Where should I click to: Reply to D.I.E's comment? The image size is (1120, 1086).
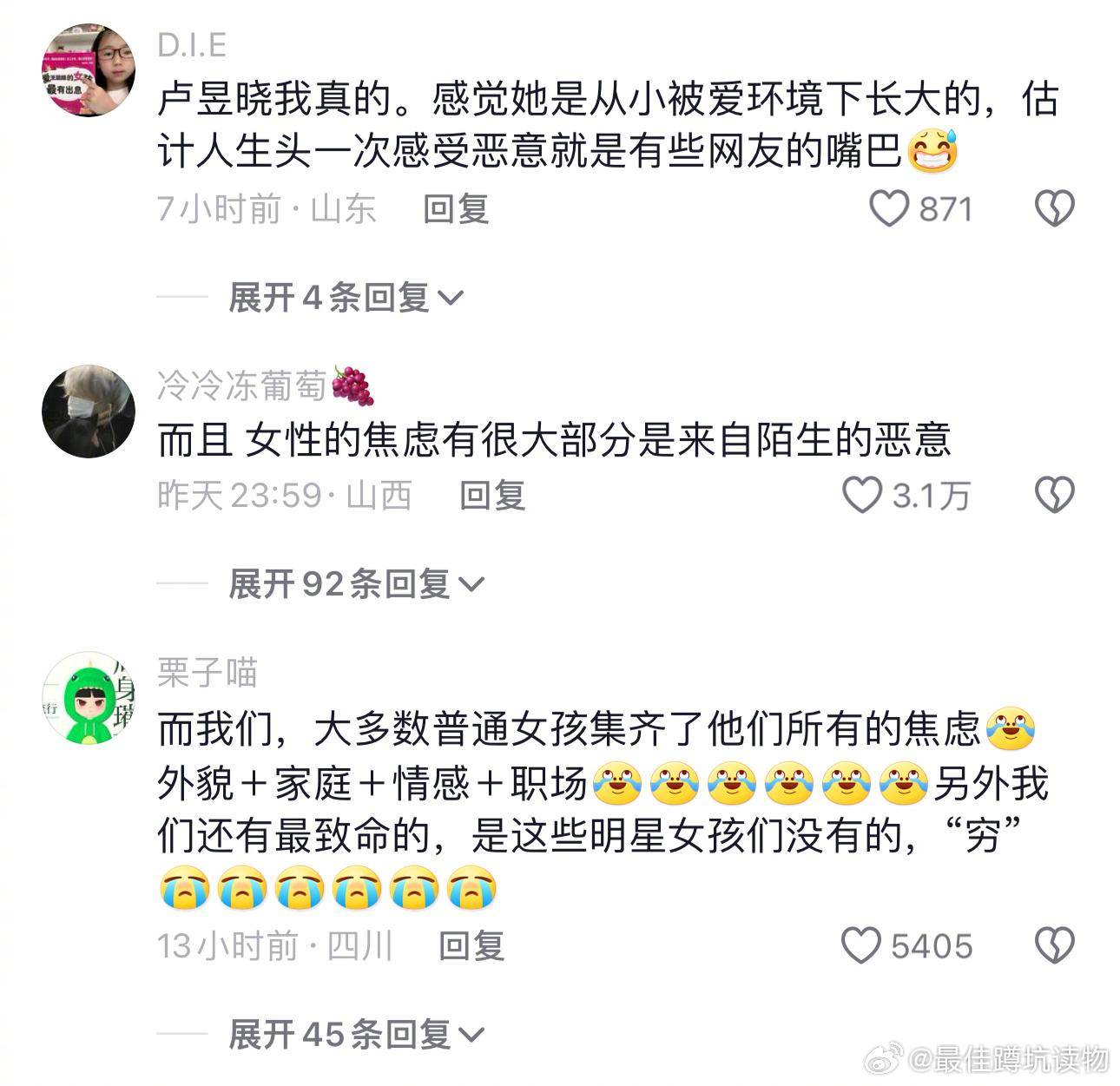pyautogui.click(x=456, y=209)
